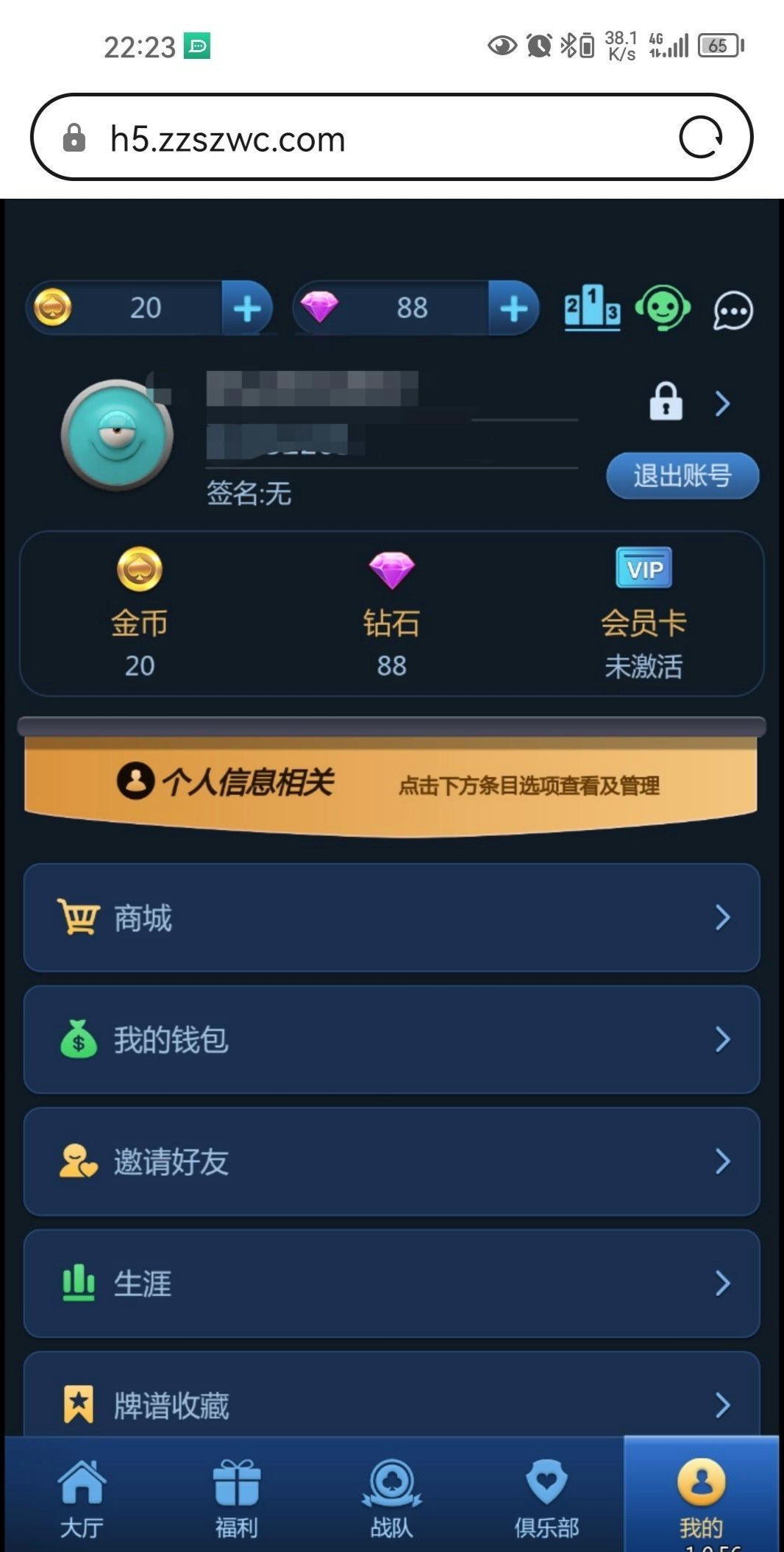Add more gold coins with plus button
Viewport: 784px width, 1552px height.
tap(247, 308)
